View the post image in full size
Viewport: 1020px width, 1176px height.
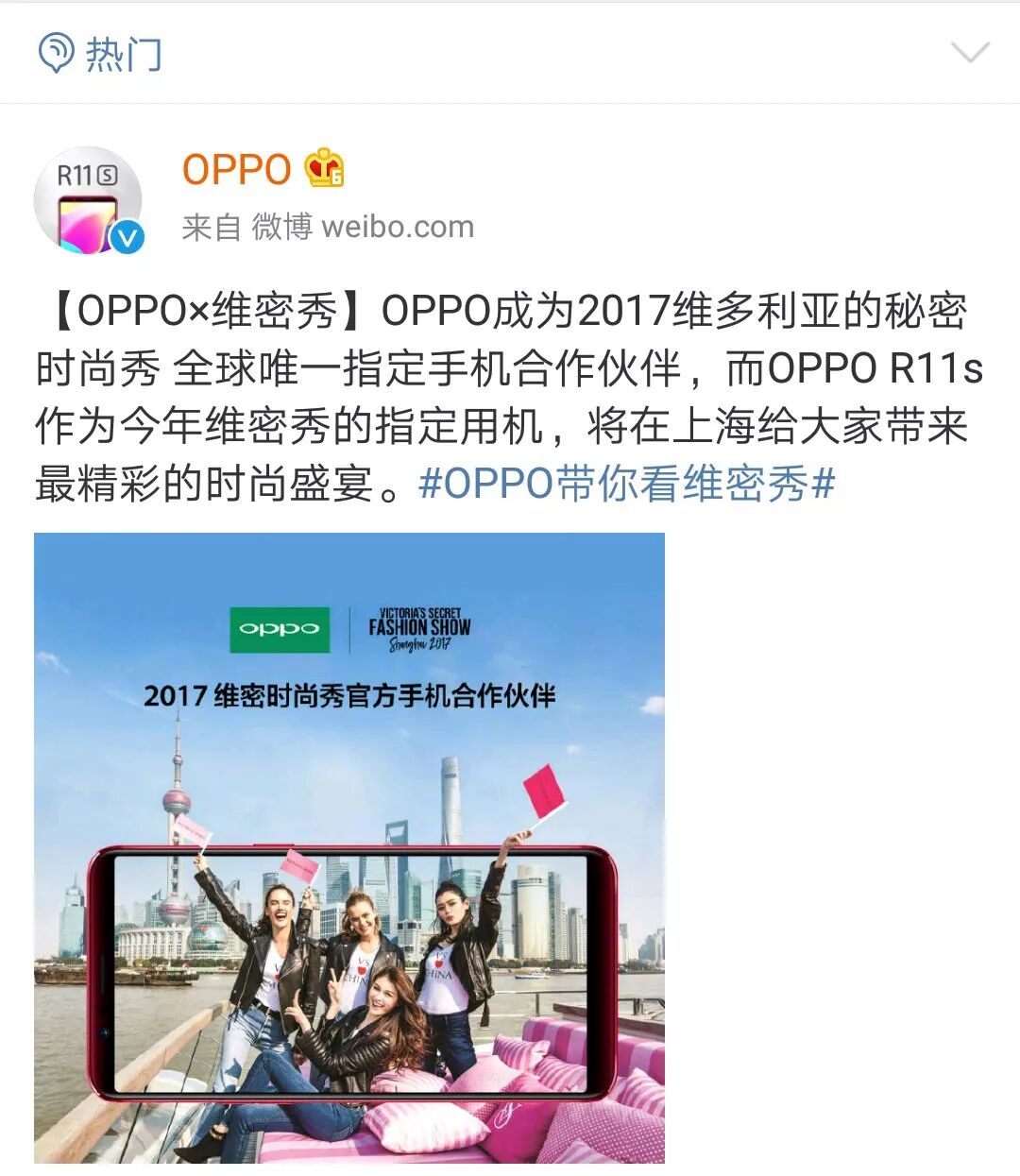click(x=349, y=847)
